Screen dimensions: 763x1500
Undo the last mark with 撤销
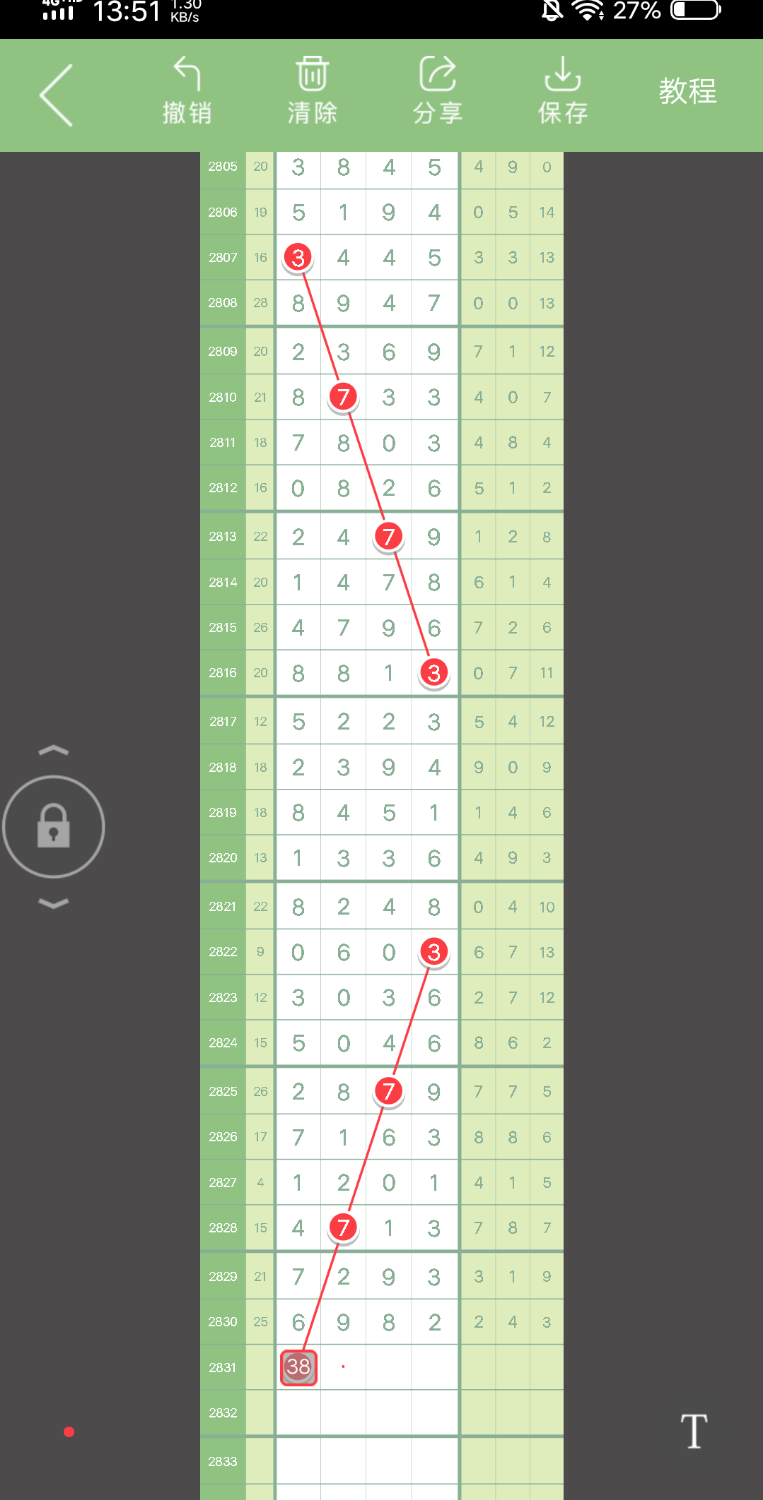(187, 92)
